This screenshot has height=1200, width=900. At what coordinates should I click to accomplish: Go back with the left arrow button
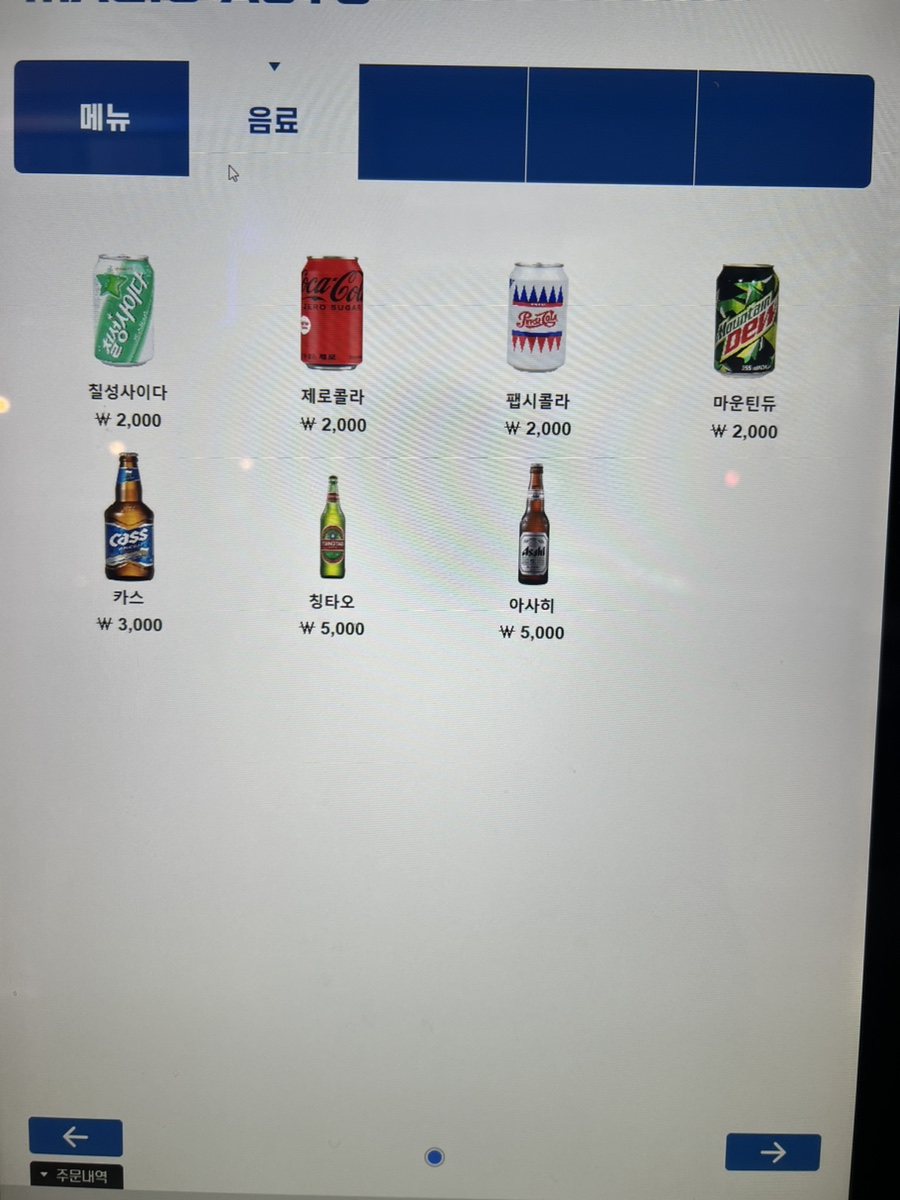76,1137
